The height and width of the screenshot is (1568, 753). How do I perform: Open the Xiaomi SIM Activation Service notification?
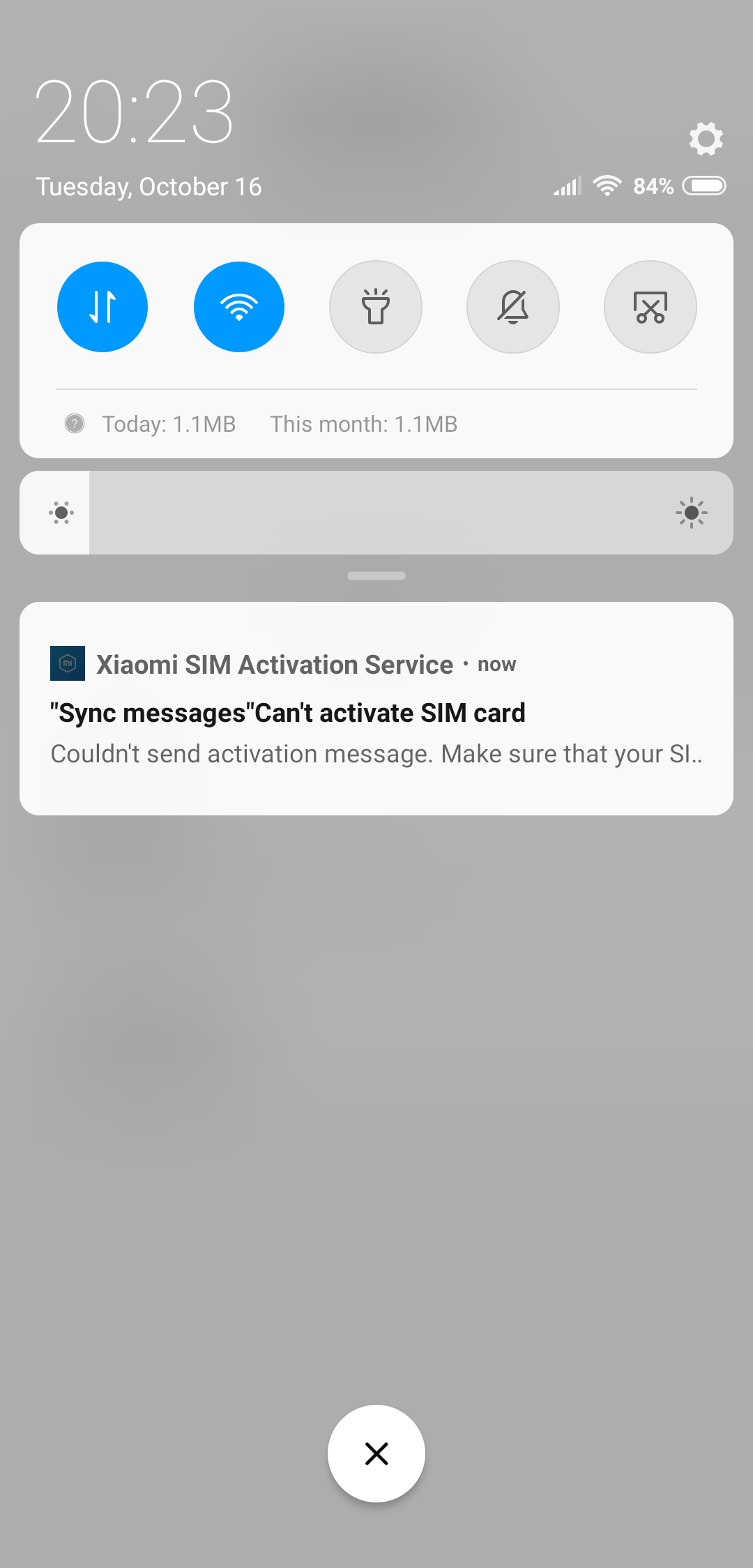pos(376,709)
